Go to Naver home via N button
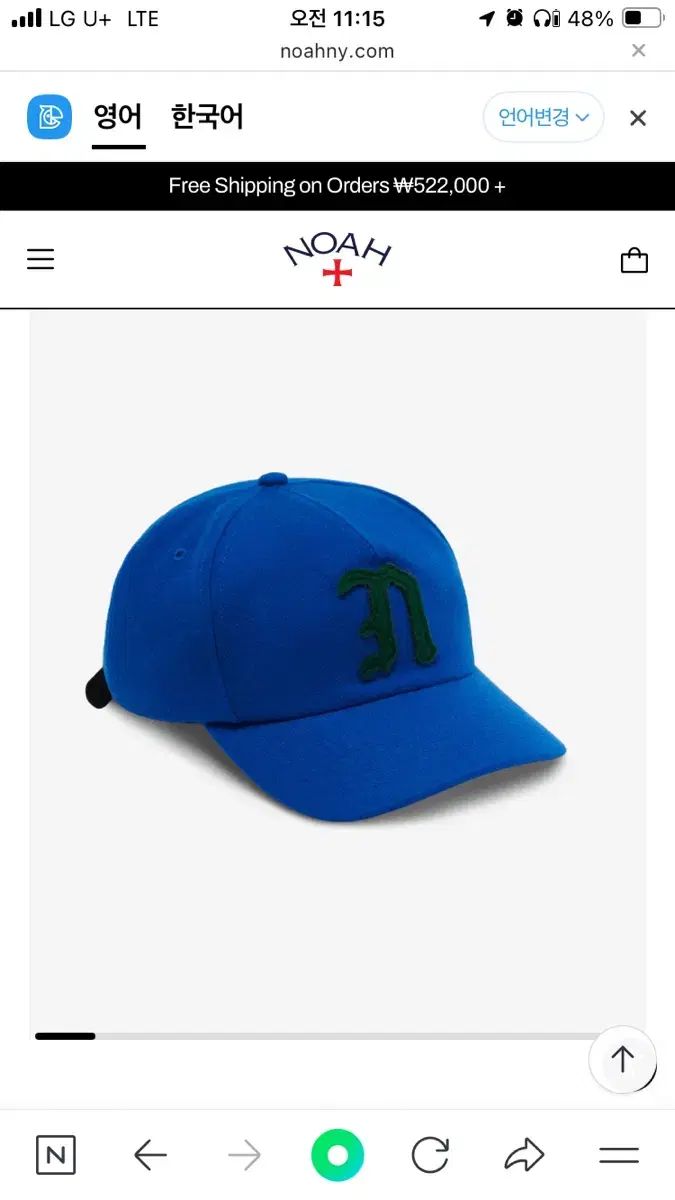The image size is (675, 1200). click(56, 1156)
